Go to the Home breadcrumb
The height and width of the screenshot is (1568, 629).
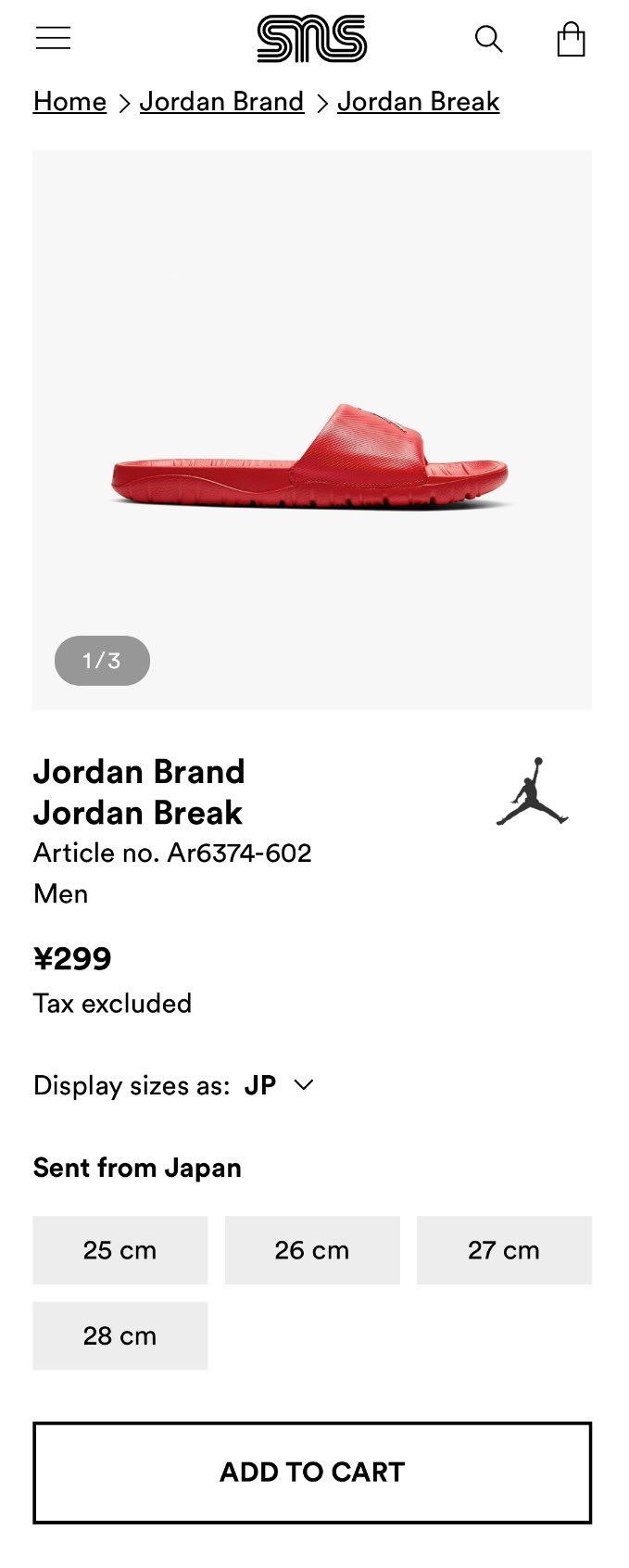coord(69,101)
